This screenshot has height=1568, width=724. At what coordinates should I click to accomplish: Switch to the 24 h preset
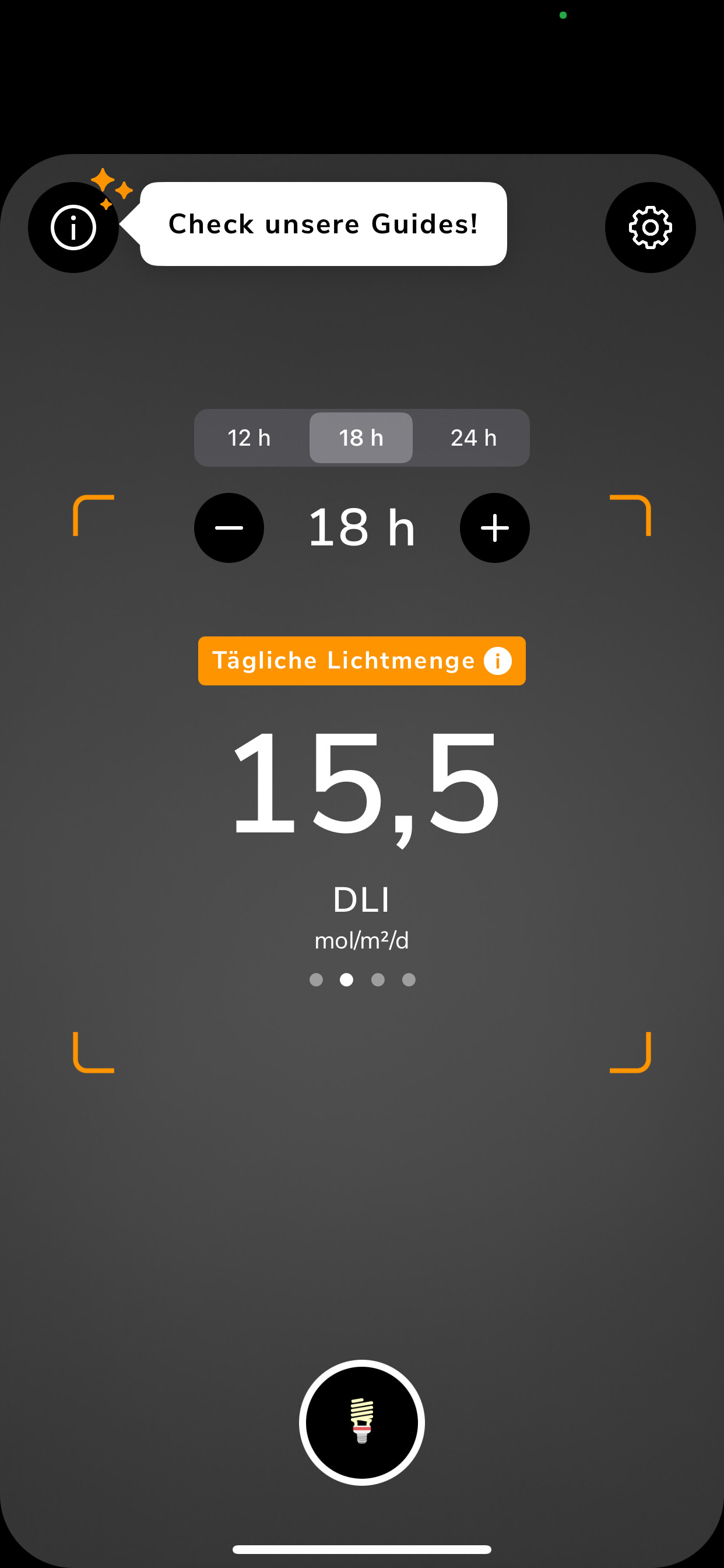coord(473,437)
